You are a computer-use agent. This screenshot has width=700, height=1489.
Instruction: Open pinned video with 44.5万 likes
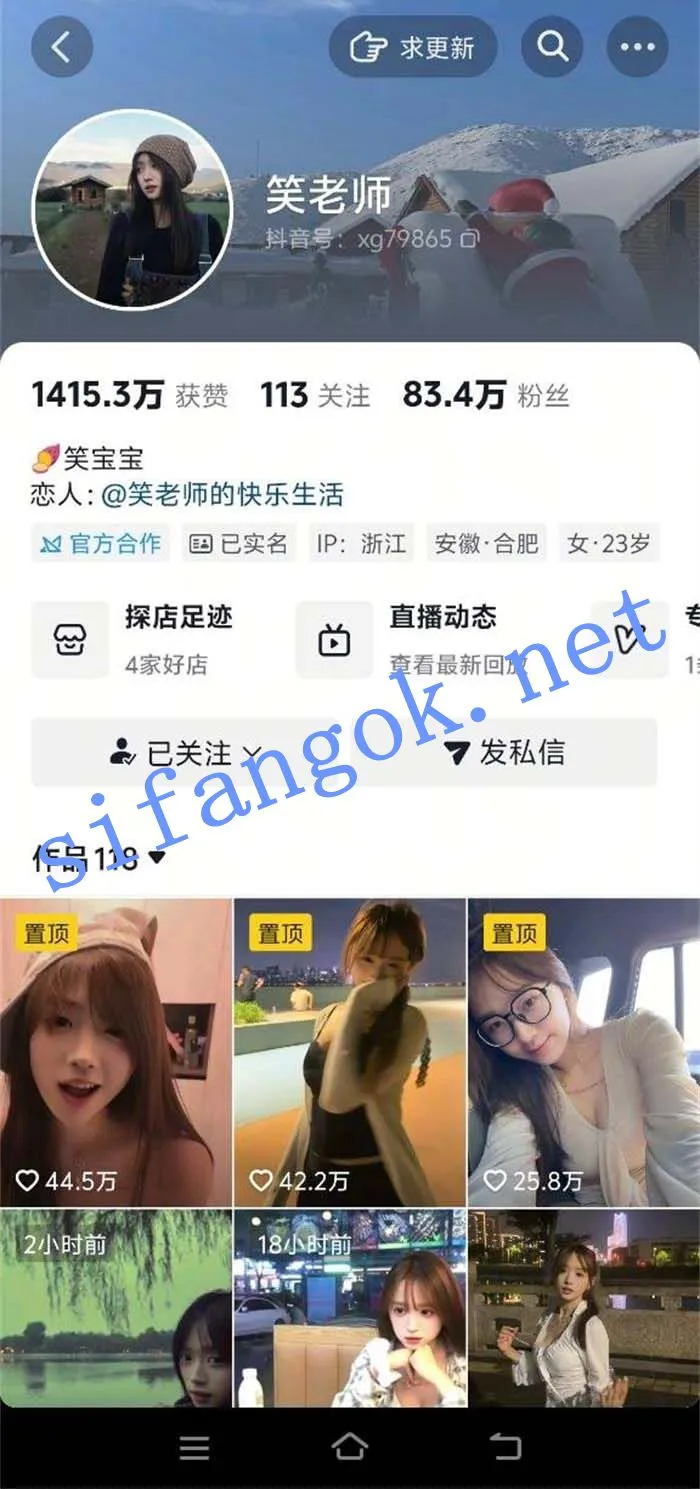[116, 1052]
